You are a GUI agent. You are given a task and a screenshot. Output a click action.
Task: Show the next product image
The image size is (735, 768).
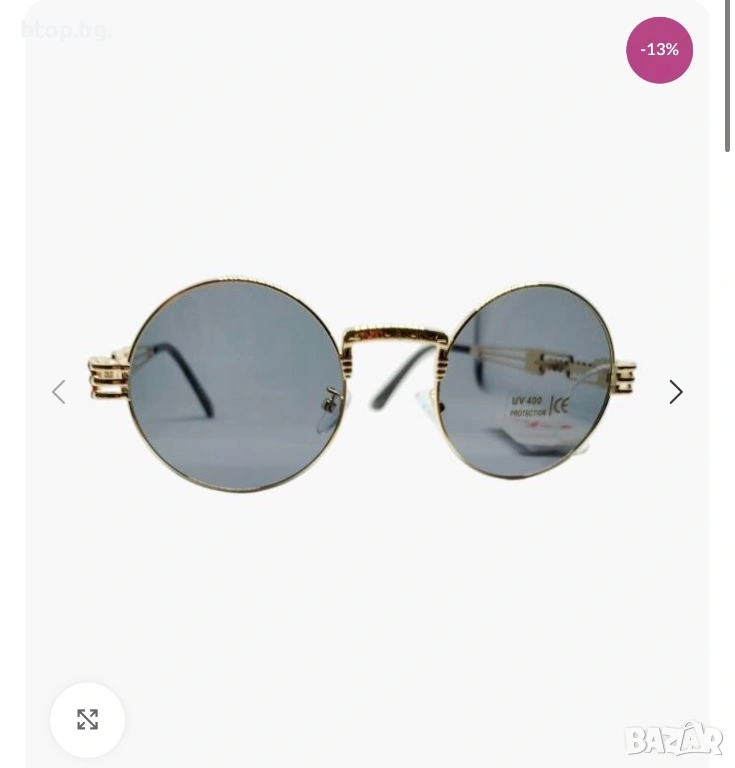coord(676,392)
